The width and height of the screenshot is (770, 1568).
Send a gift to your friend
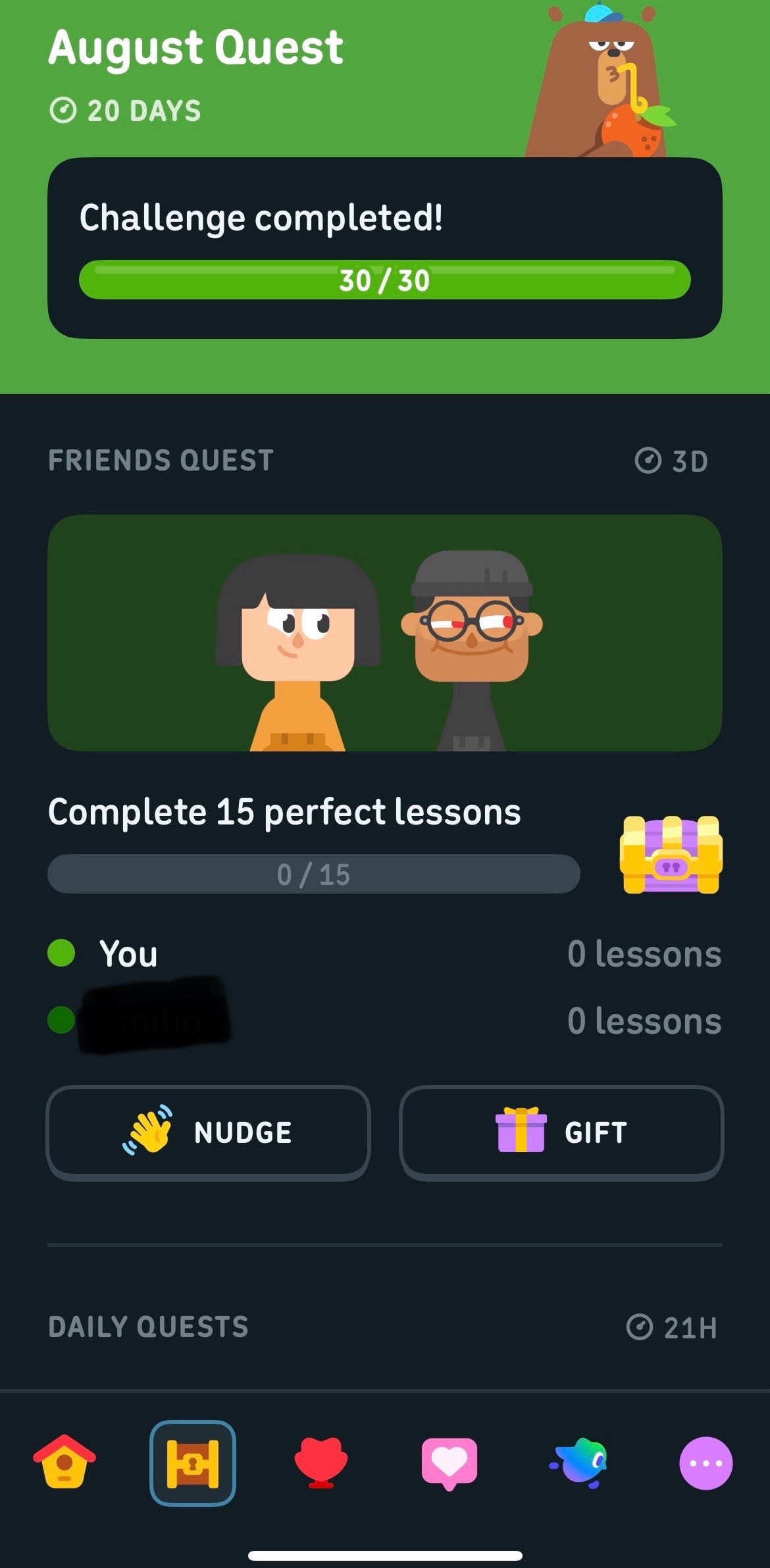(561, 1132)
